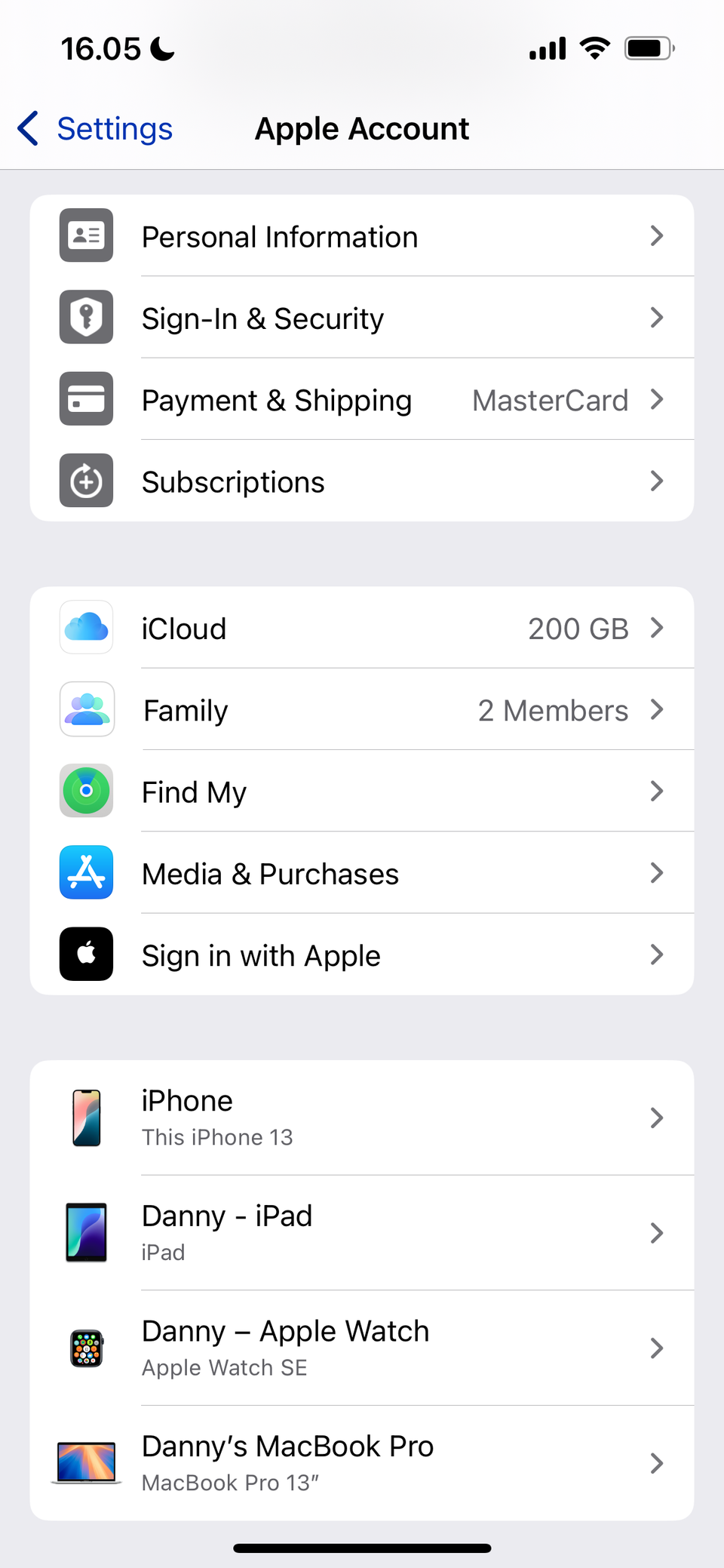Image resolution: width=724 pixels, height=1568 pixels.
Task: Select the Apple Account title
Action: [362, 128]
